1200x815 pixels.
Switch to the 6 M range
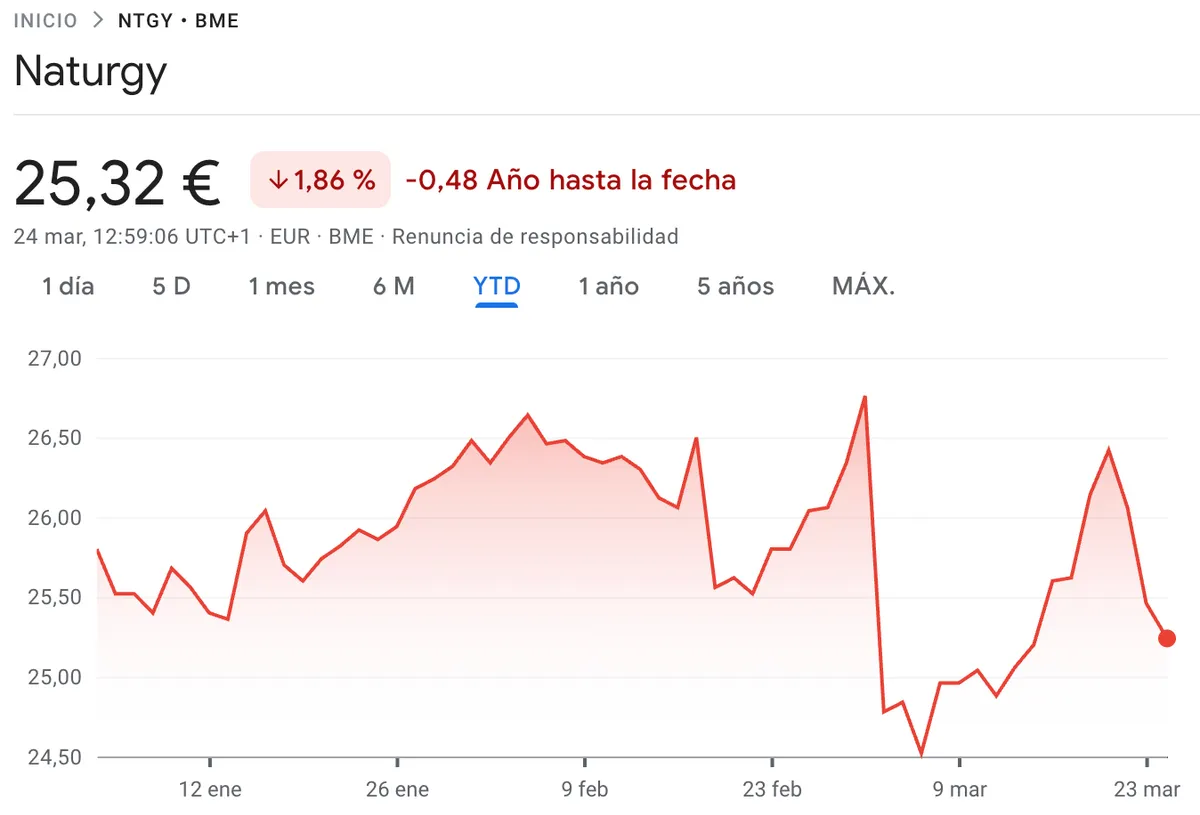point(393,287)
